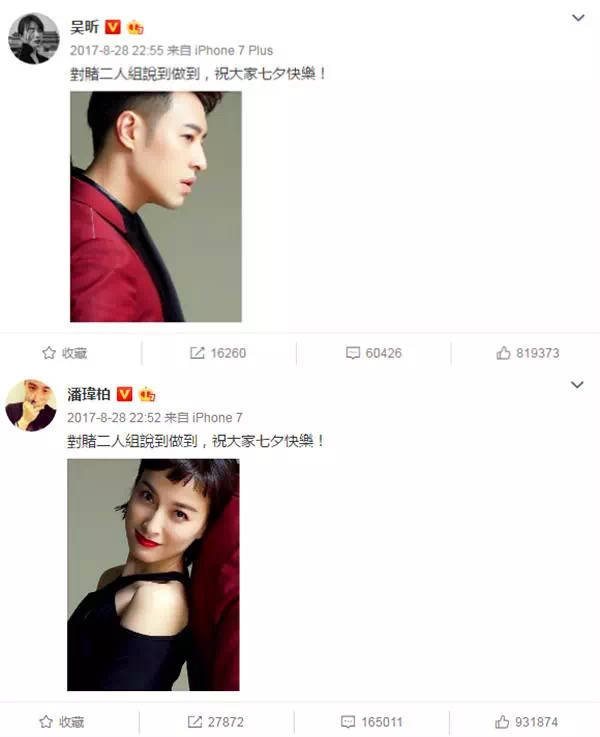Open username 潘瑋柏's profile page
600x737 pixels.
pos(90,394)
